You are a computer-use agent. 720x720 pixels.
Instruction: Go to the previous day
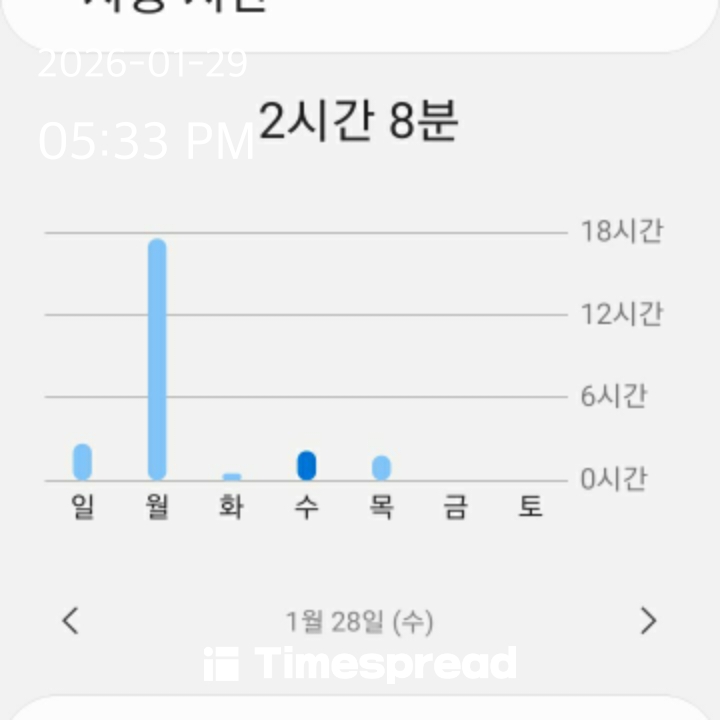point(70,621)
